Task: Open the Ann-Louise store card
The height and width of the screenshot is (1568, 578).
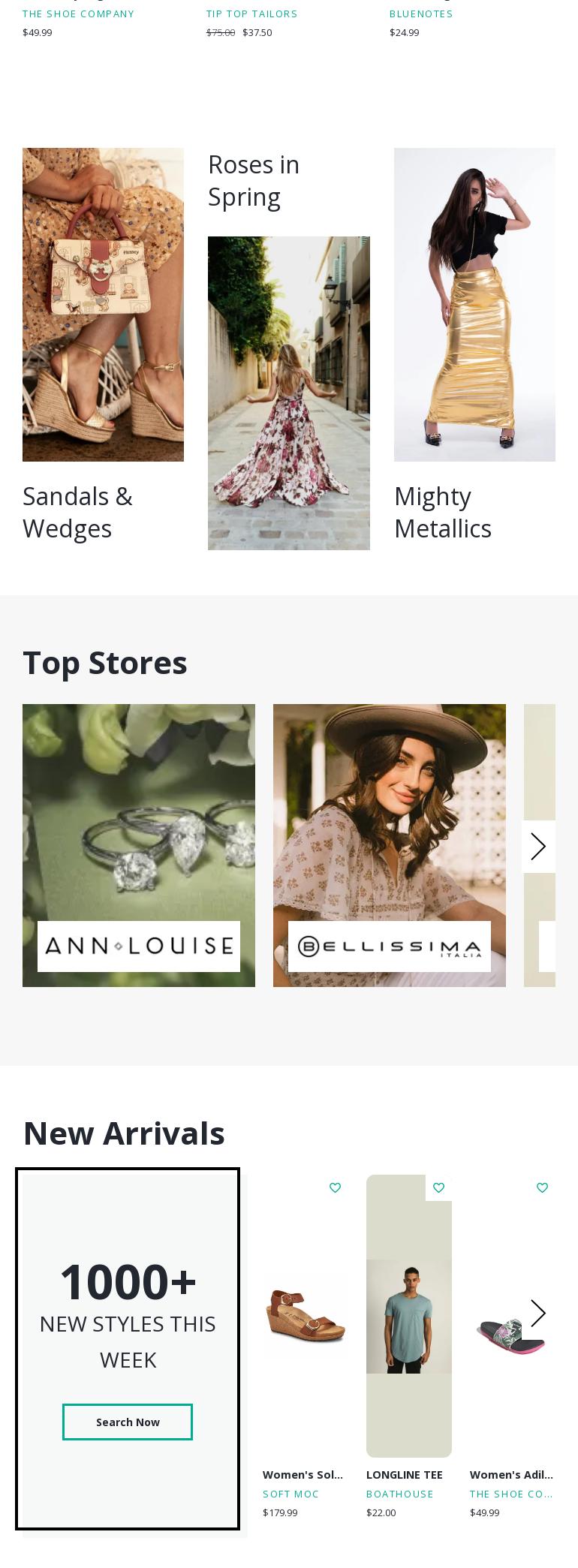Action: (139, 844)
